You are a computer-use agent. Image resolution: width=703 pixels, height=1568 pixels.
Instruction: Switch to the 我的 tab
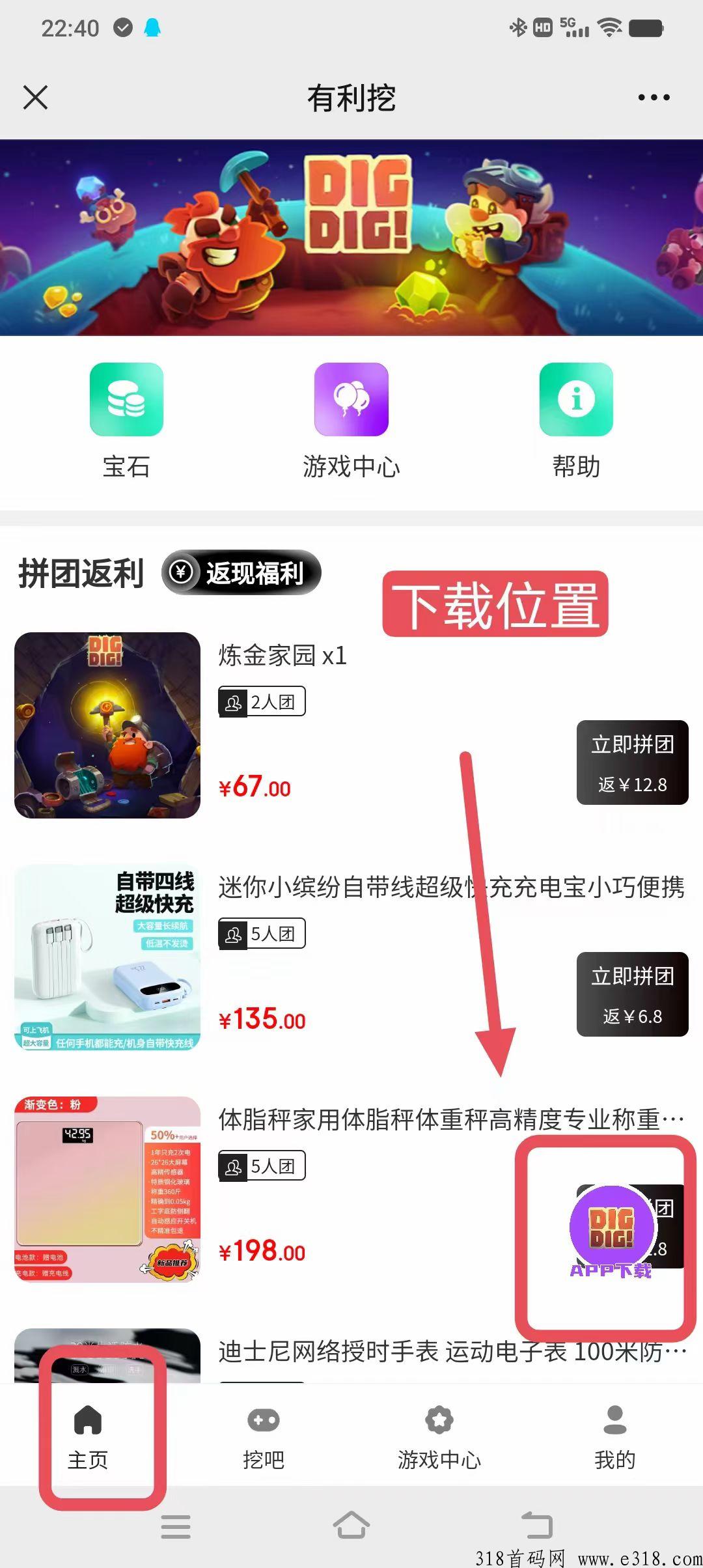click(614, 1434)
